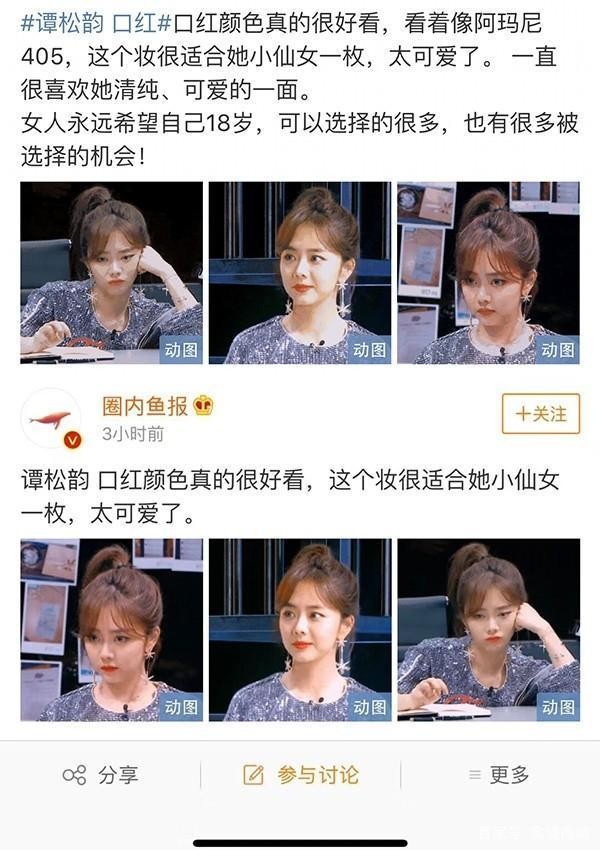The height and width of the screenshot is (850, 600).
Task: Share via the 分享 button
Action: (x=100, y=775)
